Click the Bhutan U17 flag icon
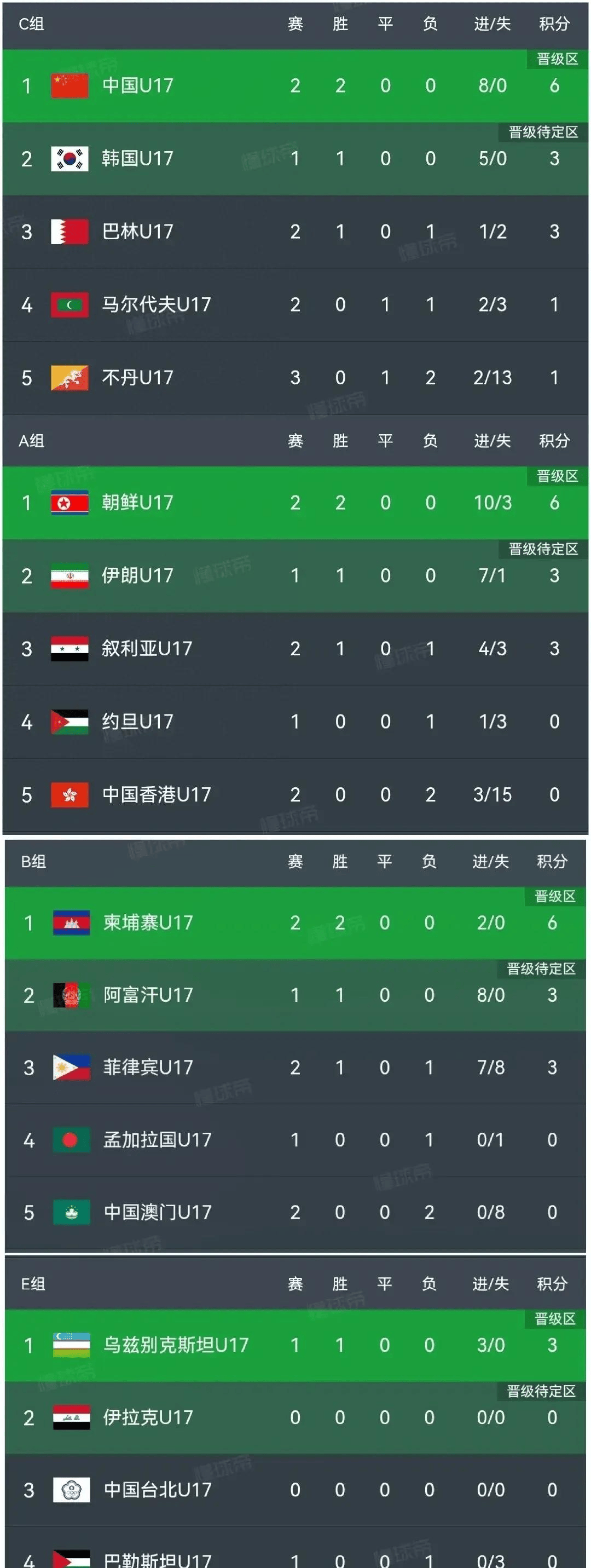The width and height of the screenshot is (591, 1568). 70,377
